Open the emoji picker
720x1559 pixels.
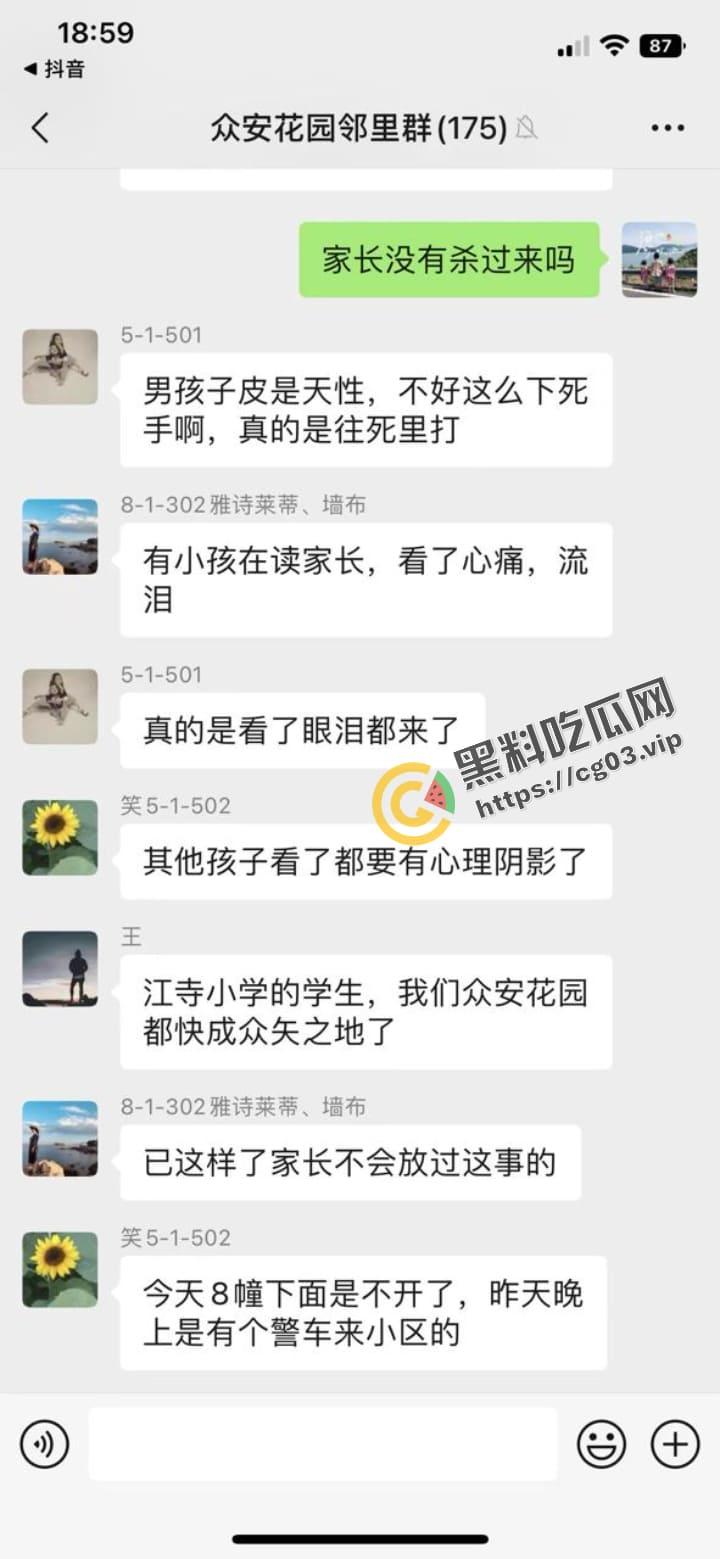[600, 1444]
